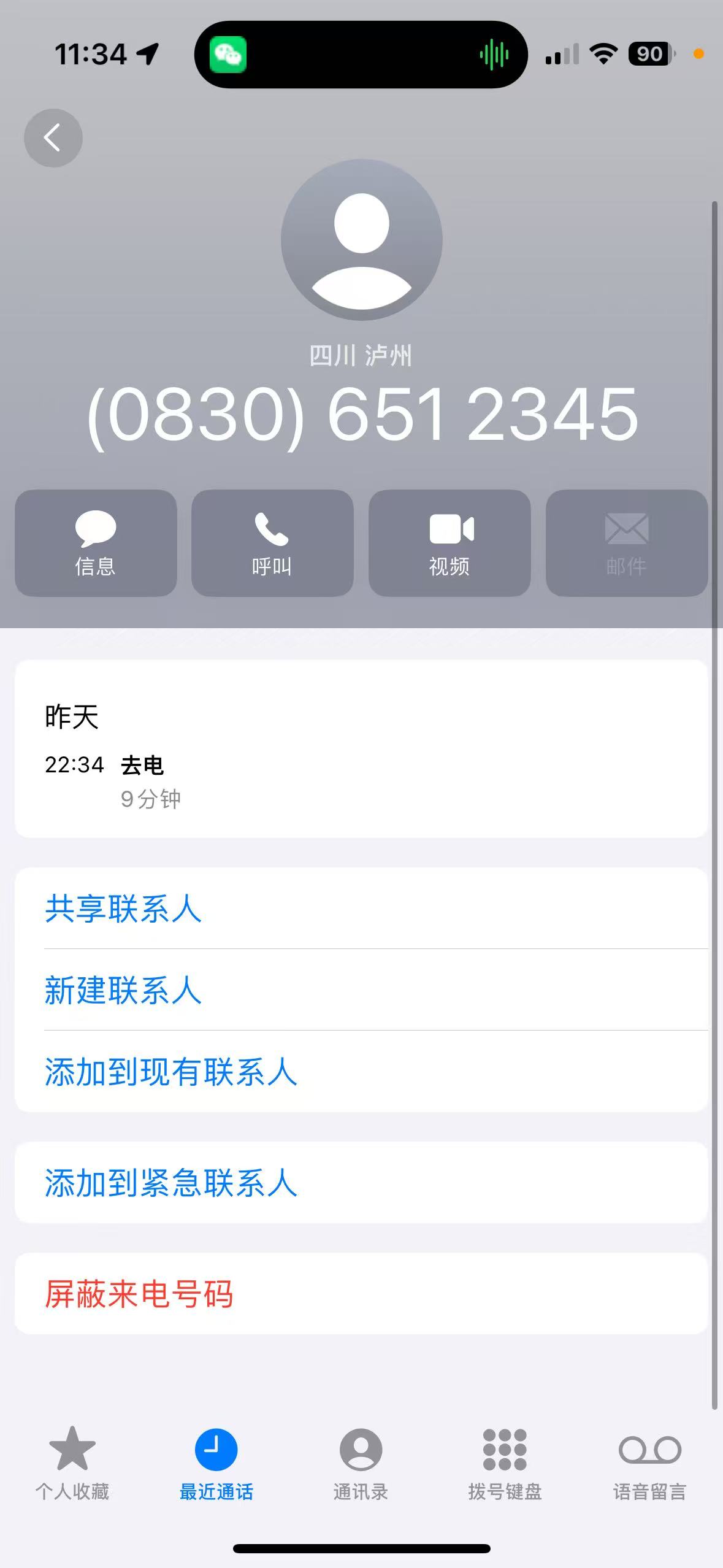Start a video call with 视频
This screenshot has height=1568, width=723.
(449, 543)
